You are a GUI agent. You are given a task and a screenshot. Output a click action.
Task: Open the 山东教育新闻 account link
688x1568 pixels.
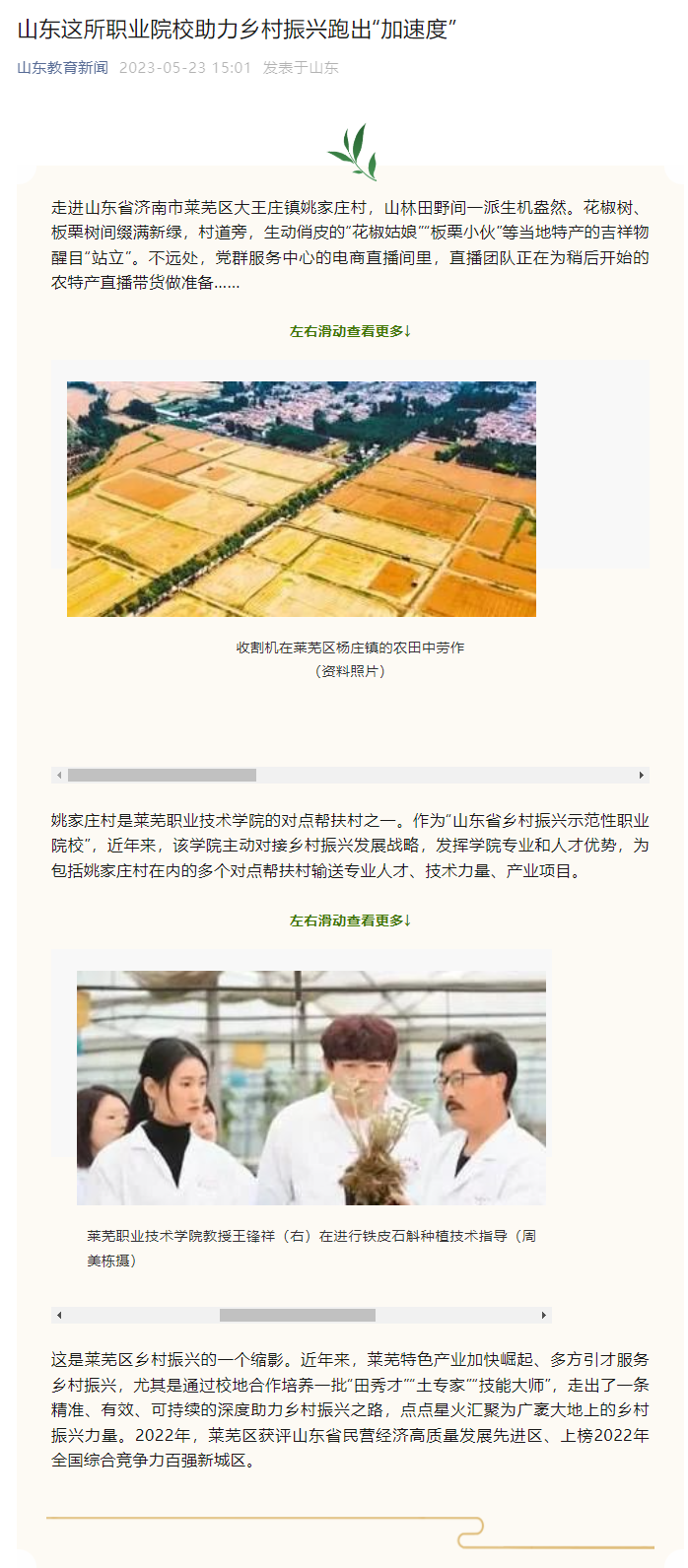[62, 68]
